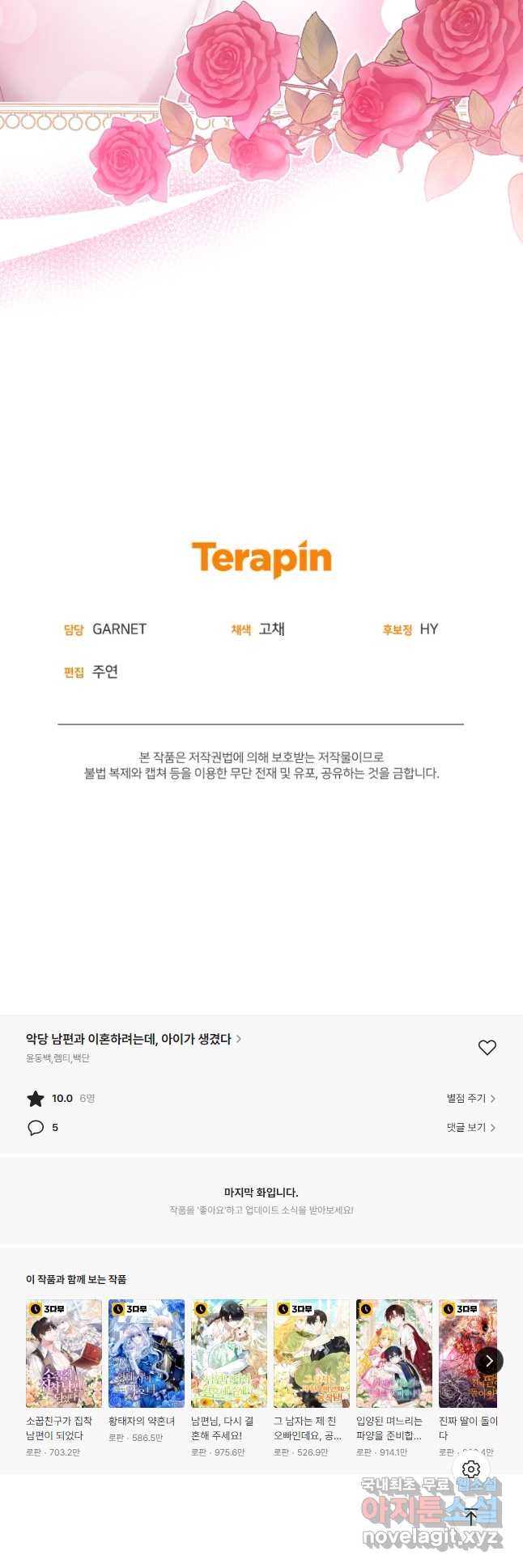The image size is (523, 1568).
Task: Like this series with the heart icon
Action: (487, 1047)
